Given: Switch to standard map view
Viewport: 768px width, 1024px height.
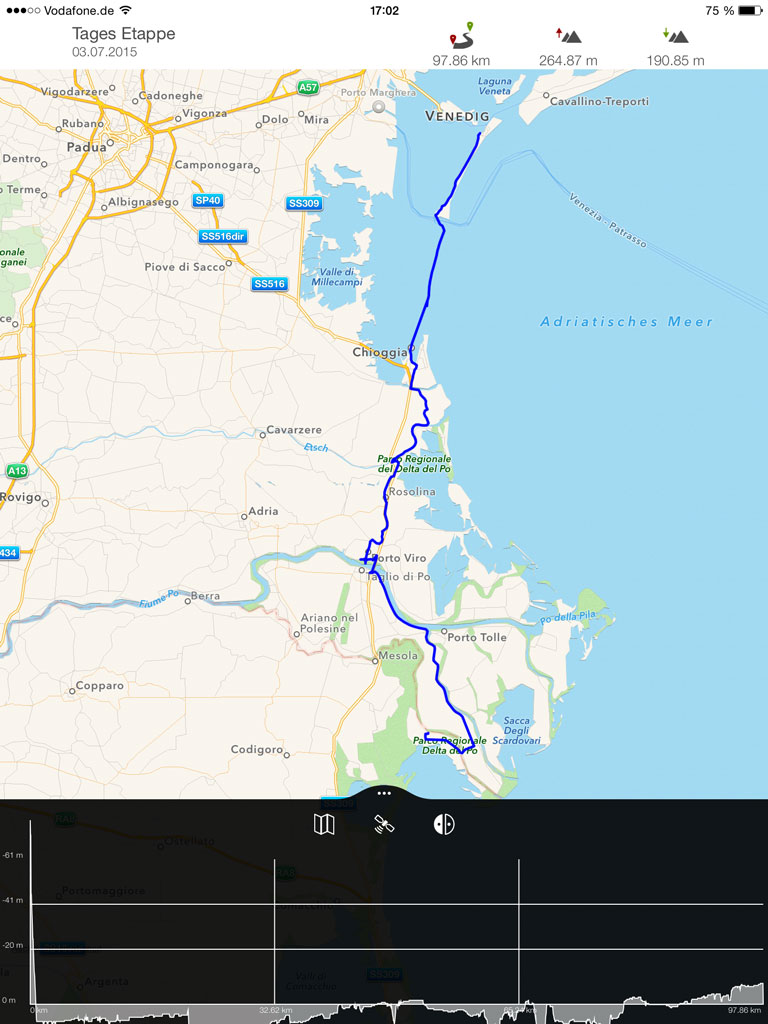Looking at the screenshot, I should (x=324, y=825).
